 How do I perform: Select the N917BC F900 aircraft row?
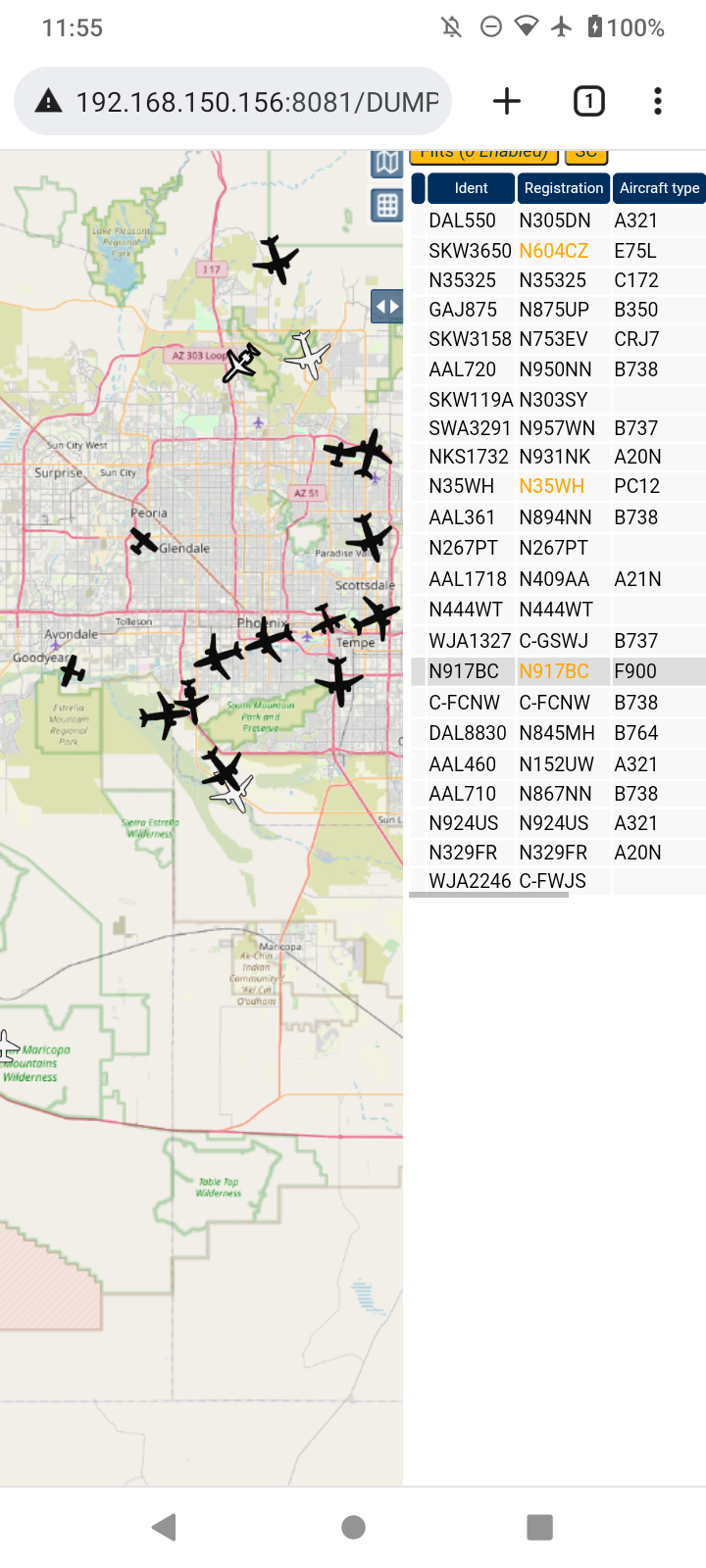coord(557,671)
